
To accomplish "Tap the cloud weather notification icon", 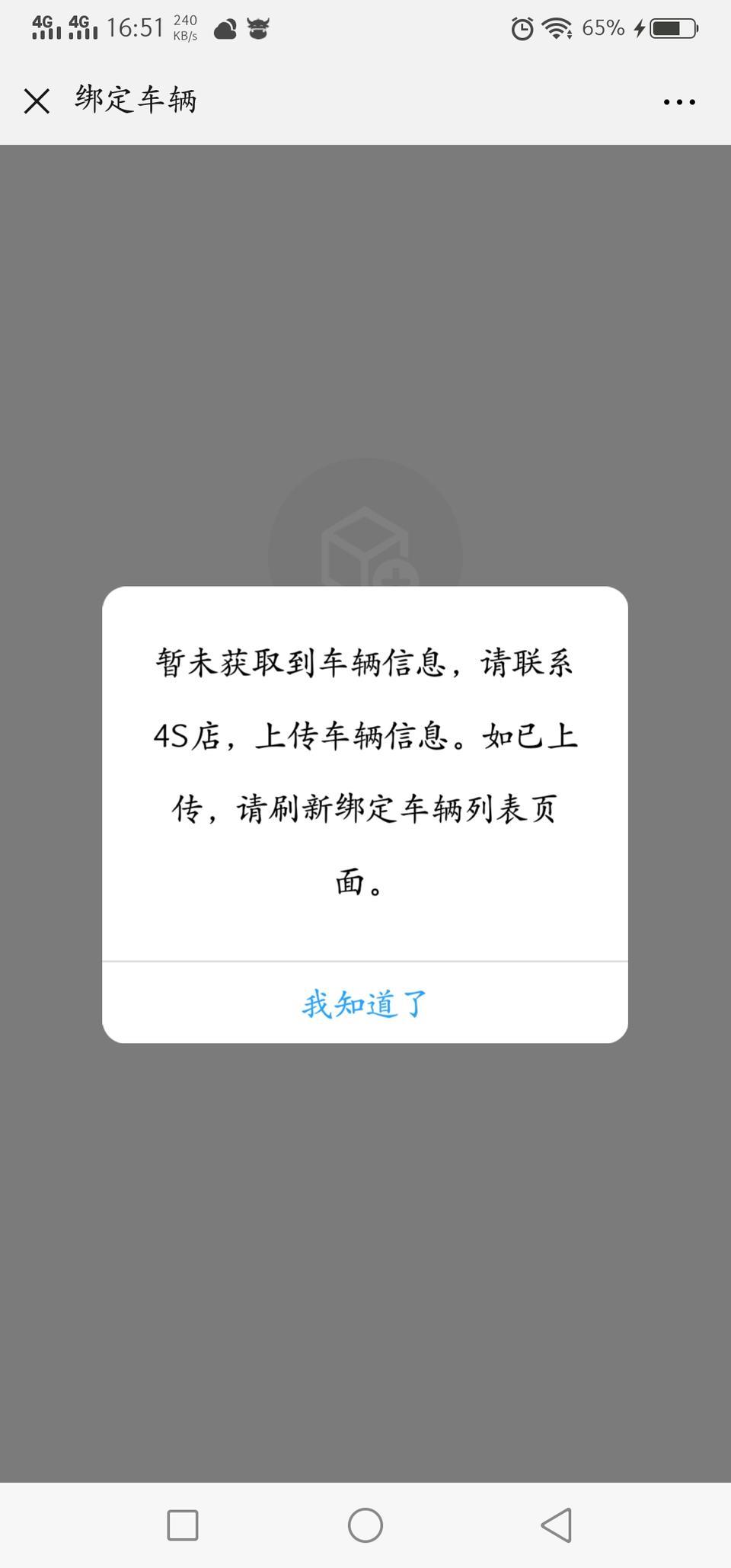I will tap(227, 27).
